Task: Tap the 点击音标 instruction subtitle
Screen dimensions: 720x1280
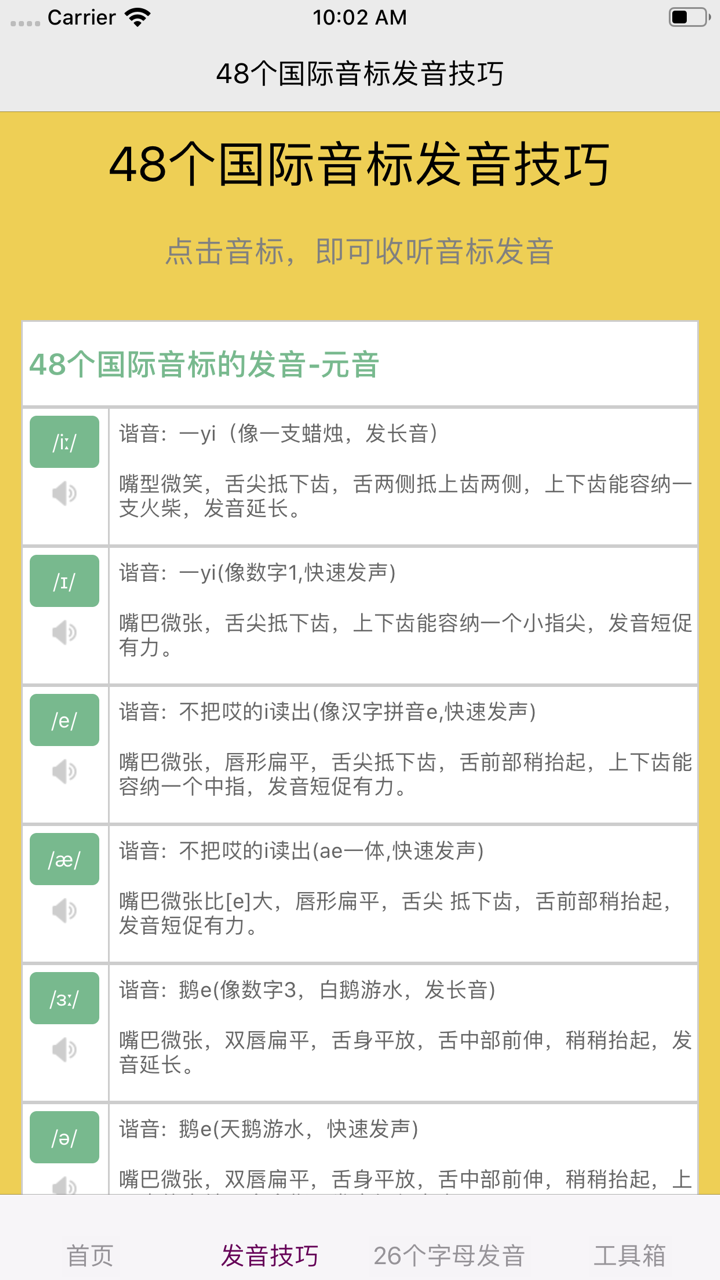Action: click(x=360, y=250)
